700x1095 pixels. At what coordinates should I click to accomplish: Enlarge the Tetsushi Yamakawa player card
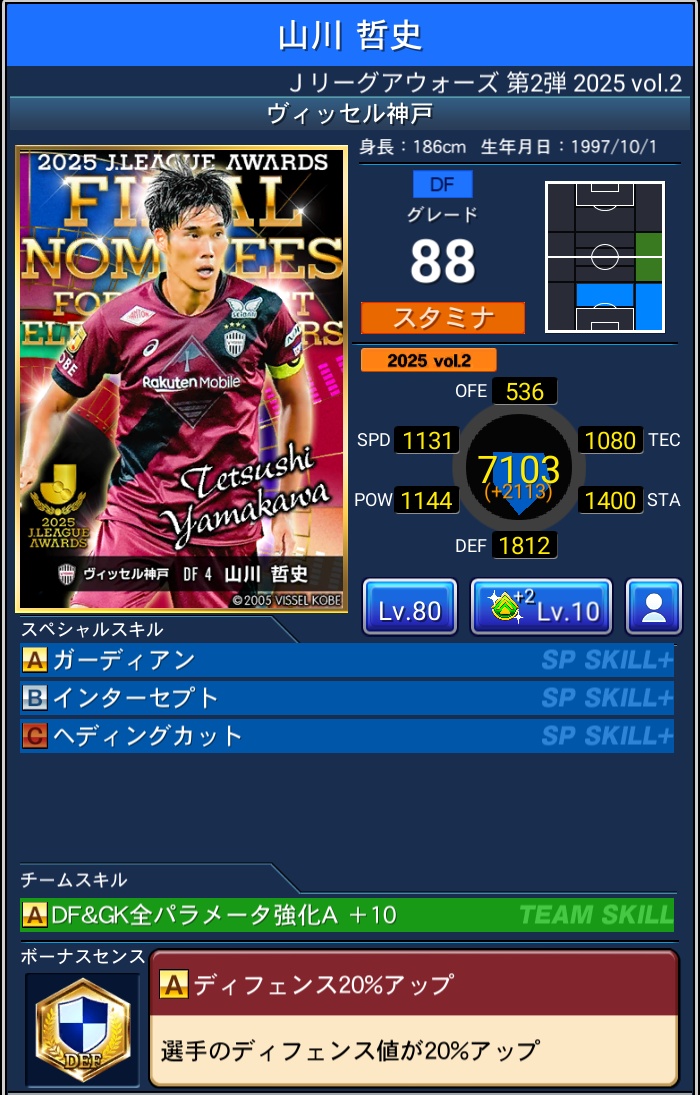point(181,379)
